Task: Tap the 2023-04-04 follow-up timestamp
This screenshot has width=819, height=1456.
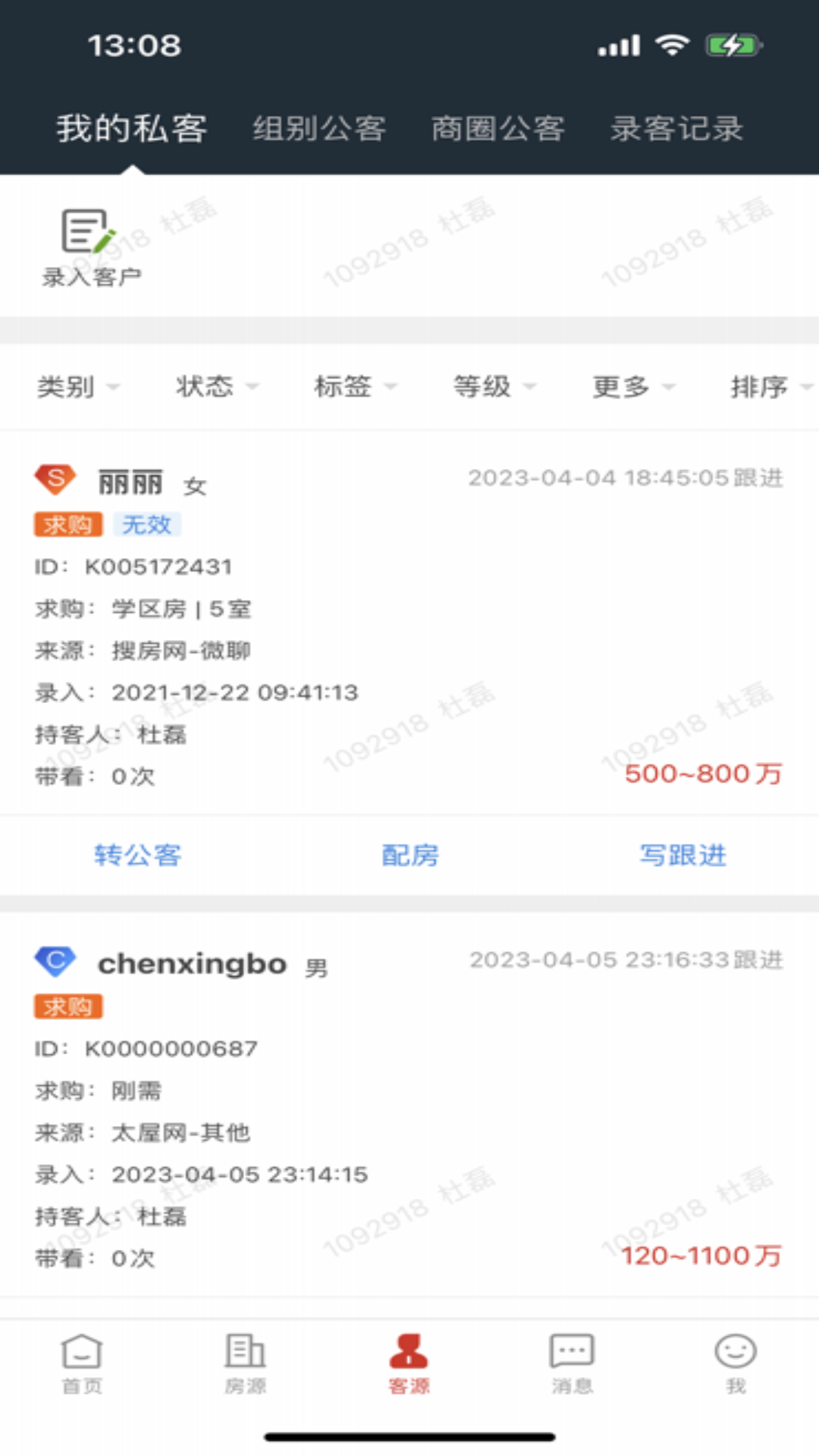Action: pos(627,478)
